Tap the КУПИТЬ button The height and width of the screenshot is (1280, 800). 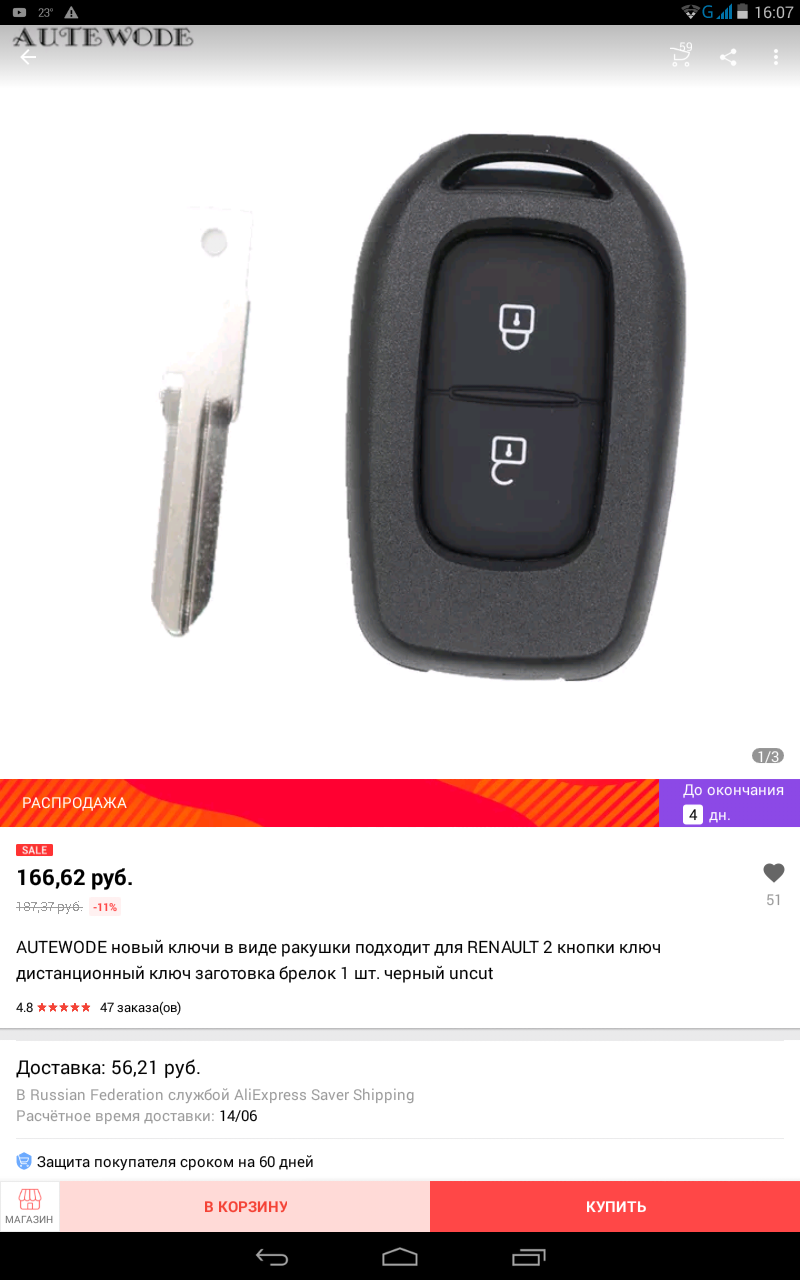click(x=615, y=1207)
